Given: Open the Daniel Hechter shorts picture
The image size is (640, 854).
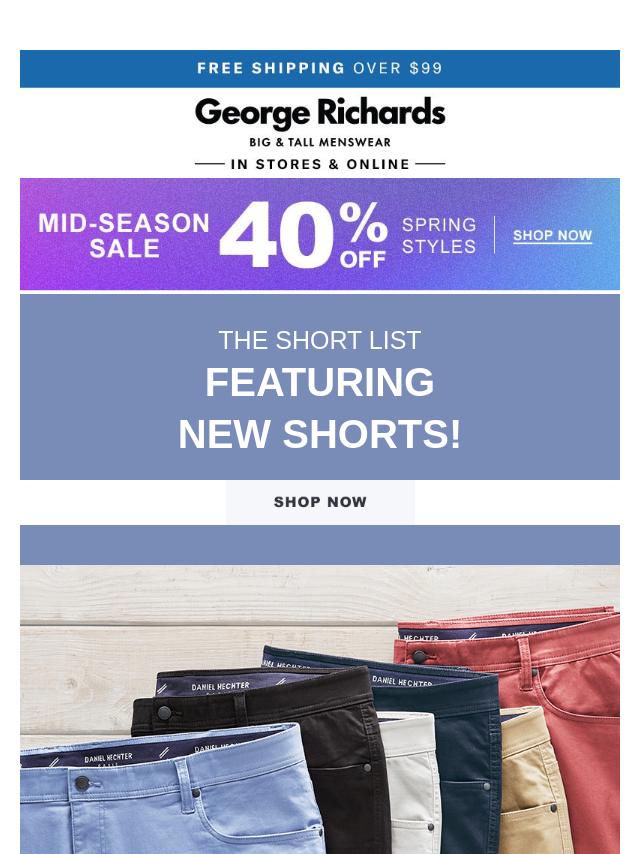Looking at the screenshot, I should point(320,710).
